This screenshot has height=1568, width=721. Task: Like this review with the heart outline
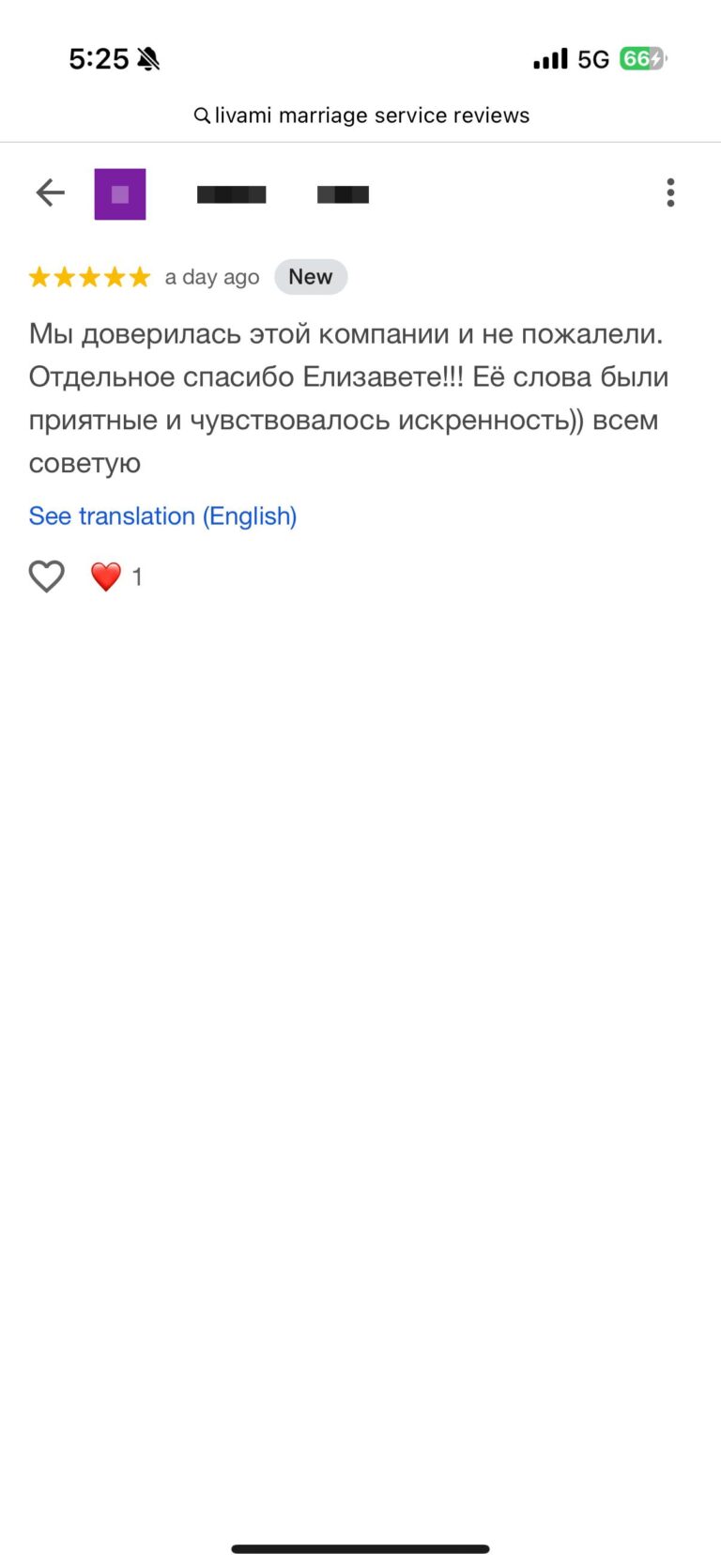(x=47, y=576)
